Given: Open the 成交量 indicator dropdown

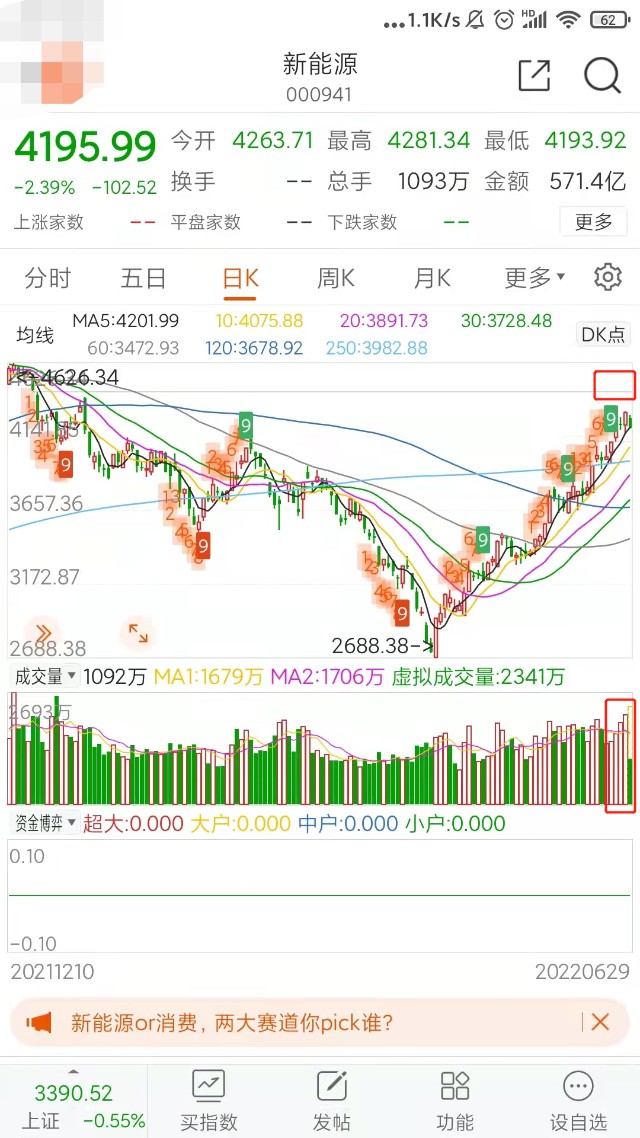Looking at the screenshot, I should point(45,677).
